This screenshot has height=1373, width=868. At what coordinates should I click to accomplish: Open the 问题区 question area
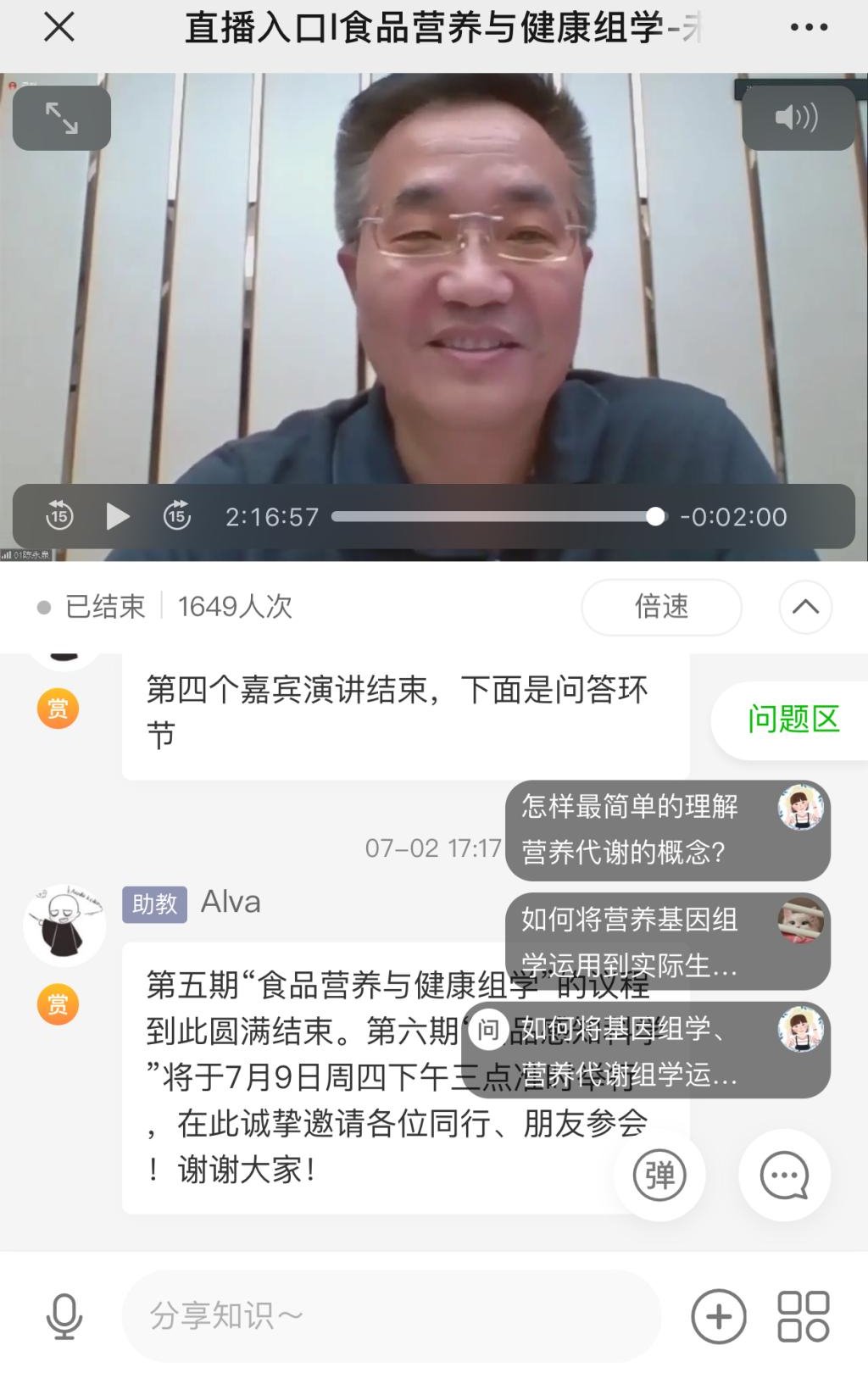pos(792,720)
